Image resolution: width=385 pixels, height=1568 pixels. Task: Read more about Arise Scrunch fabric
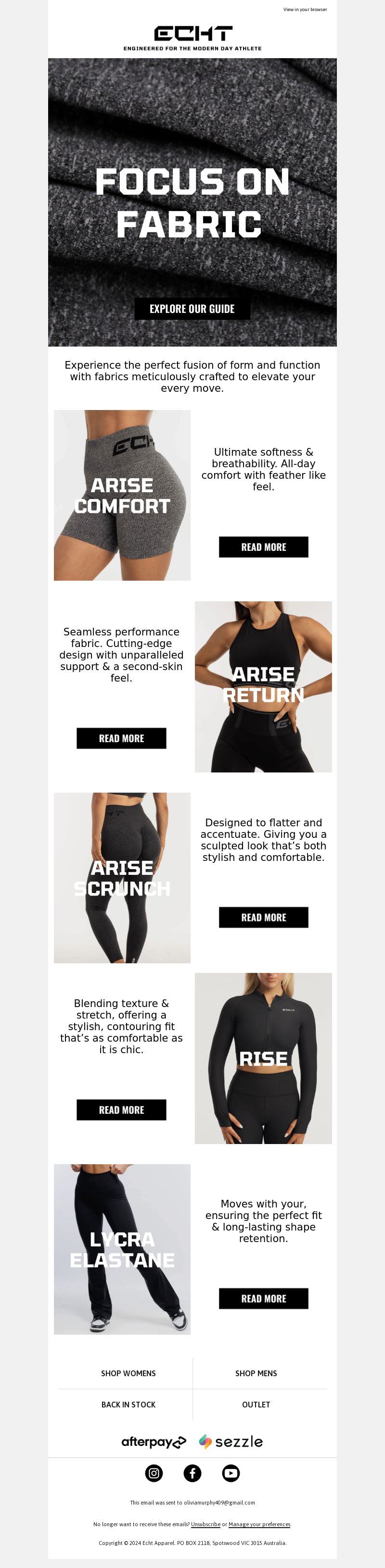(x=263, y=917)
